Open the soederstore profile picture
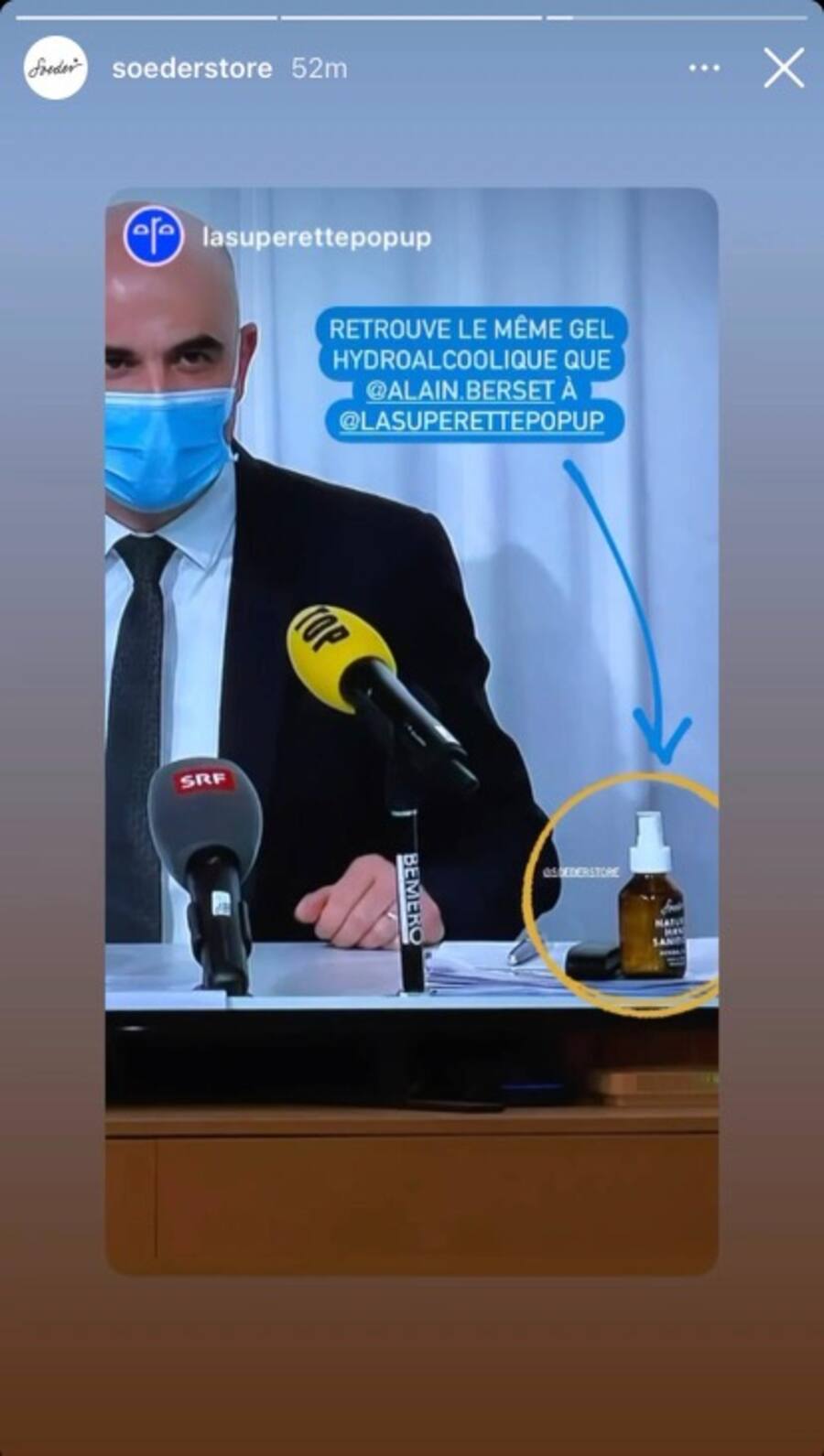 tap(55, 68)
